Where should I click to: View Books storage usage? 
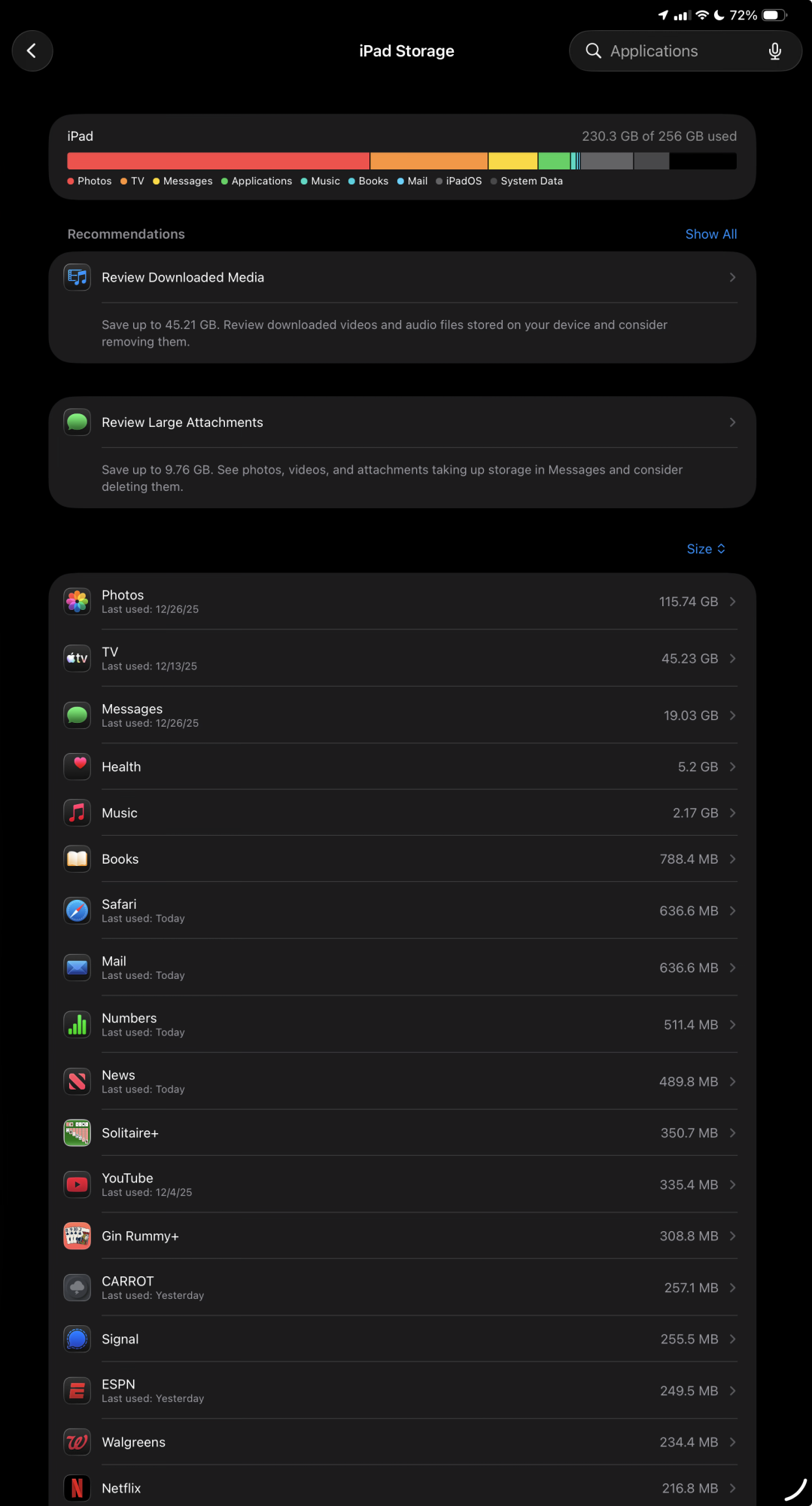coord(402,859)
